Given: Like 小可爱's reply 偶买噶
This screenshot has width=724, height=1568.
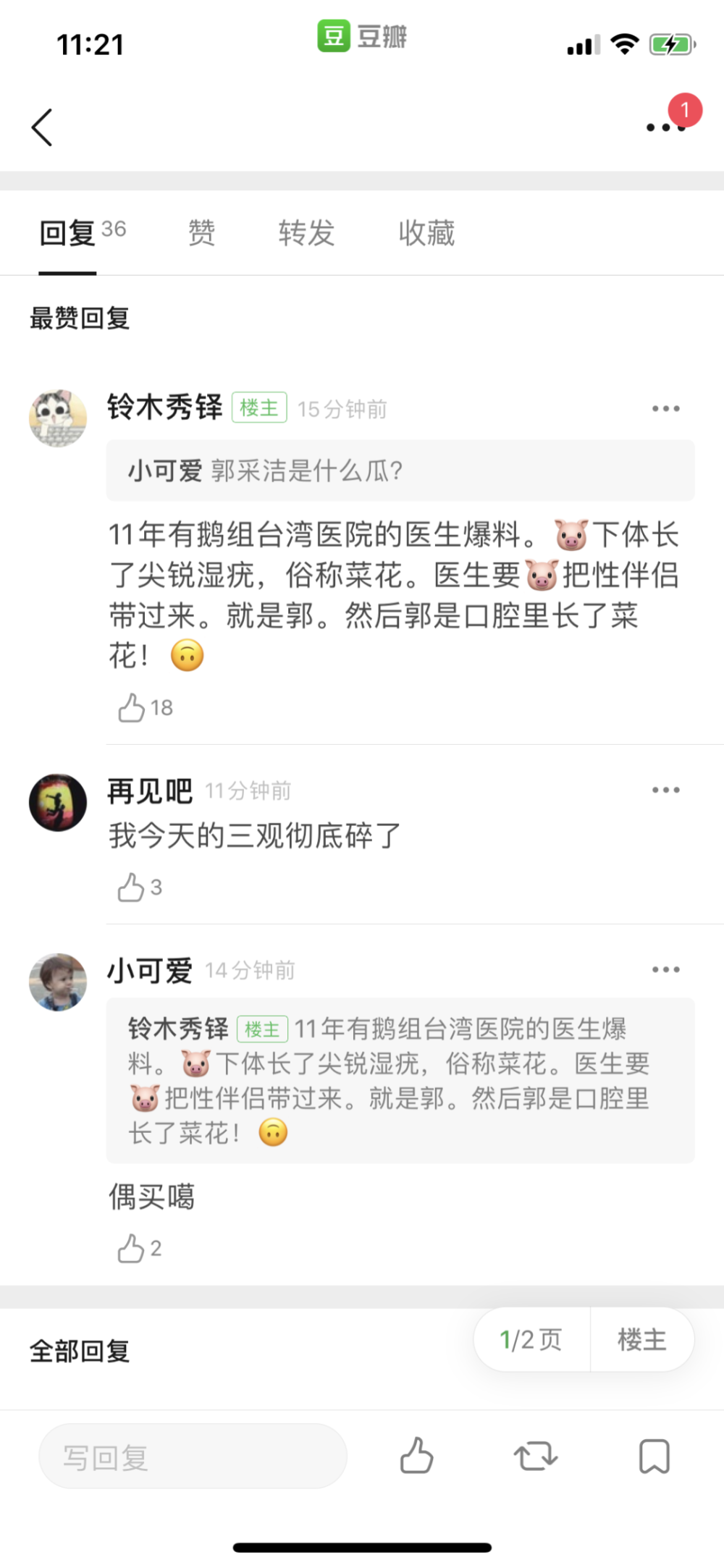Looking at the screenshot, I should coord(140,1249).
